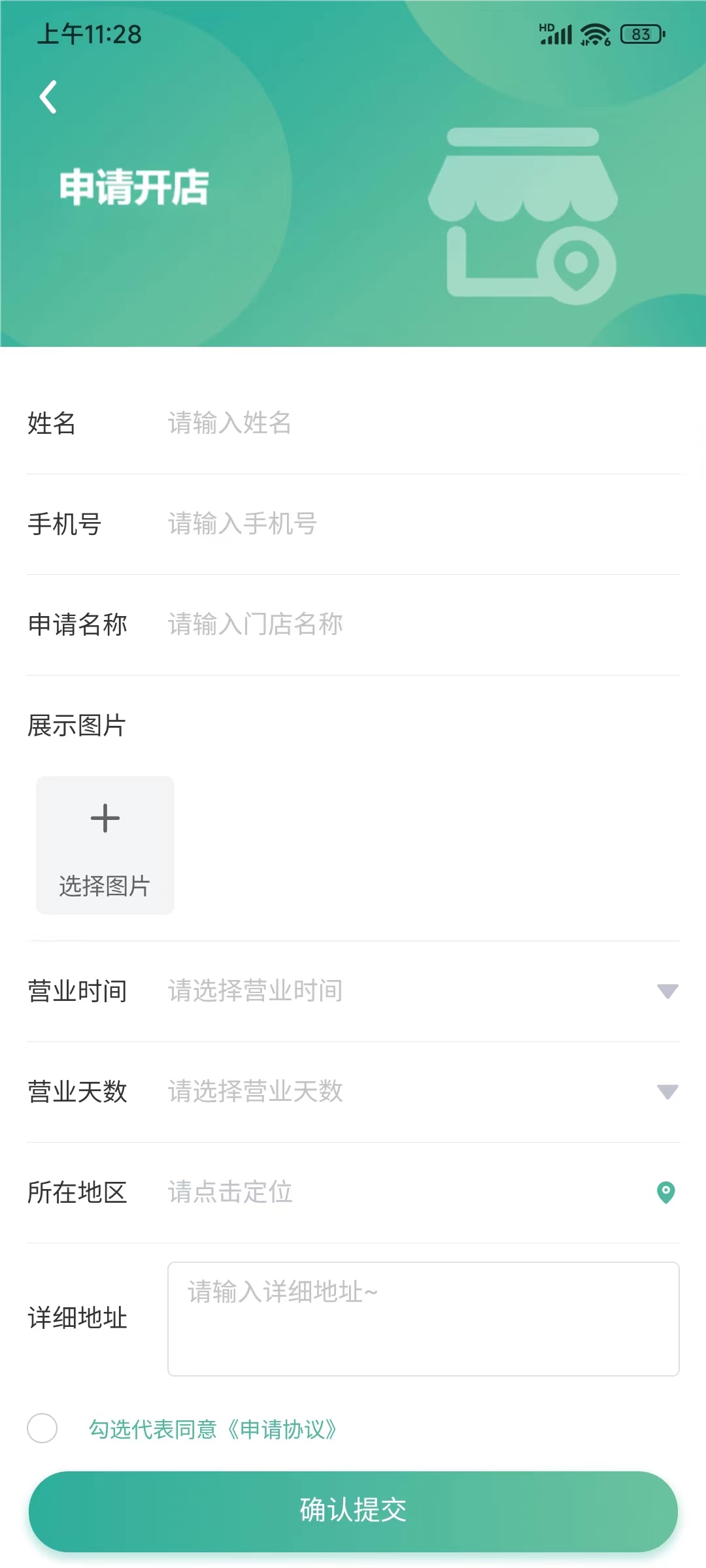Viewport: 706px width, 1568px height.
Task: Tap the plus icon to add a display image
Action: (105, 818)
